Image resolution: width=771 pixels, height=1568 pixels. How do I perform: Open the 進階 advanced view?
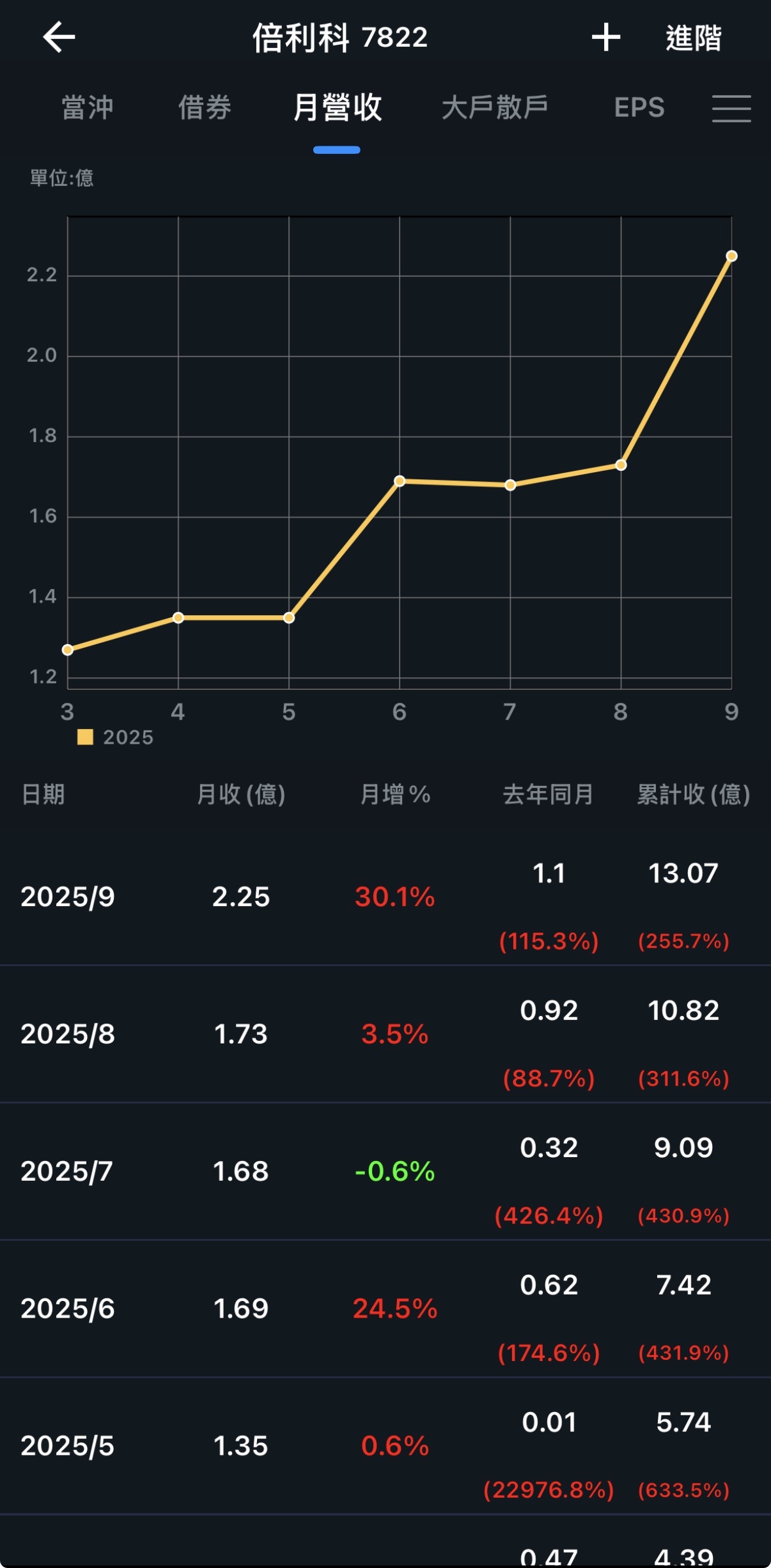pos(693,38)
